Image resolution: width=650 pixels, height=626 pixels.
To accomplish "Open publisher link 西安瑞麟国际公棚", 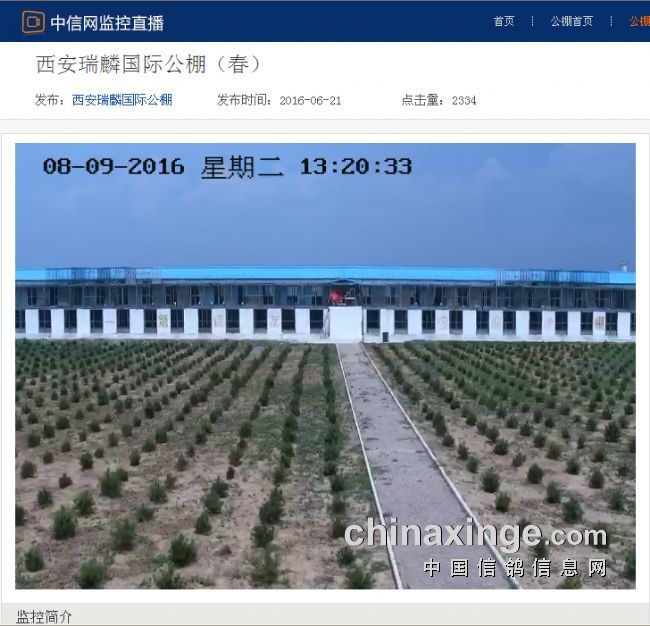I will coord(122,100).
